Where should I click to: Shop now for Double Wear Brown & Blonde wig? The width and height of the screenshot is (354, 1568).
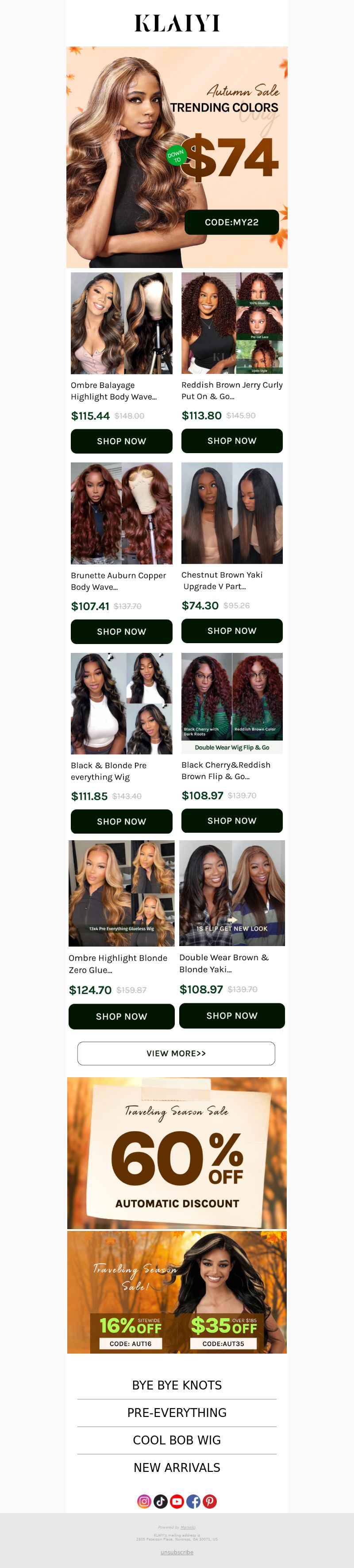click(x=232, y=1015)
